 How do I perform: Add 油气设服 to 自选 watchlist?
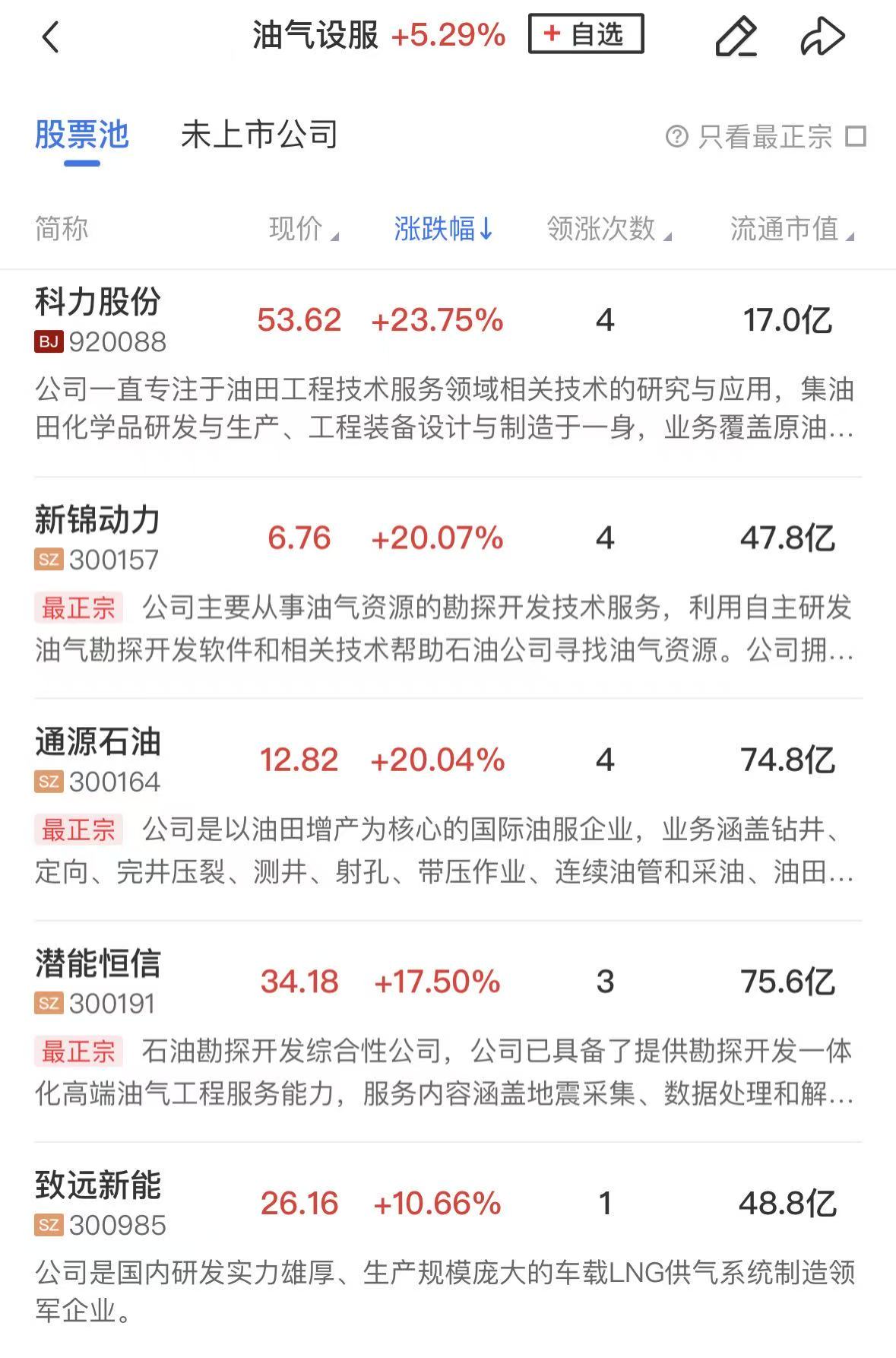coord(585,35)
